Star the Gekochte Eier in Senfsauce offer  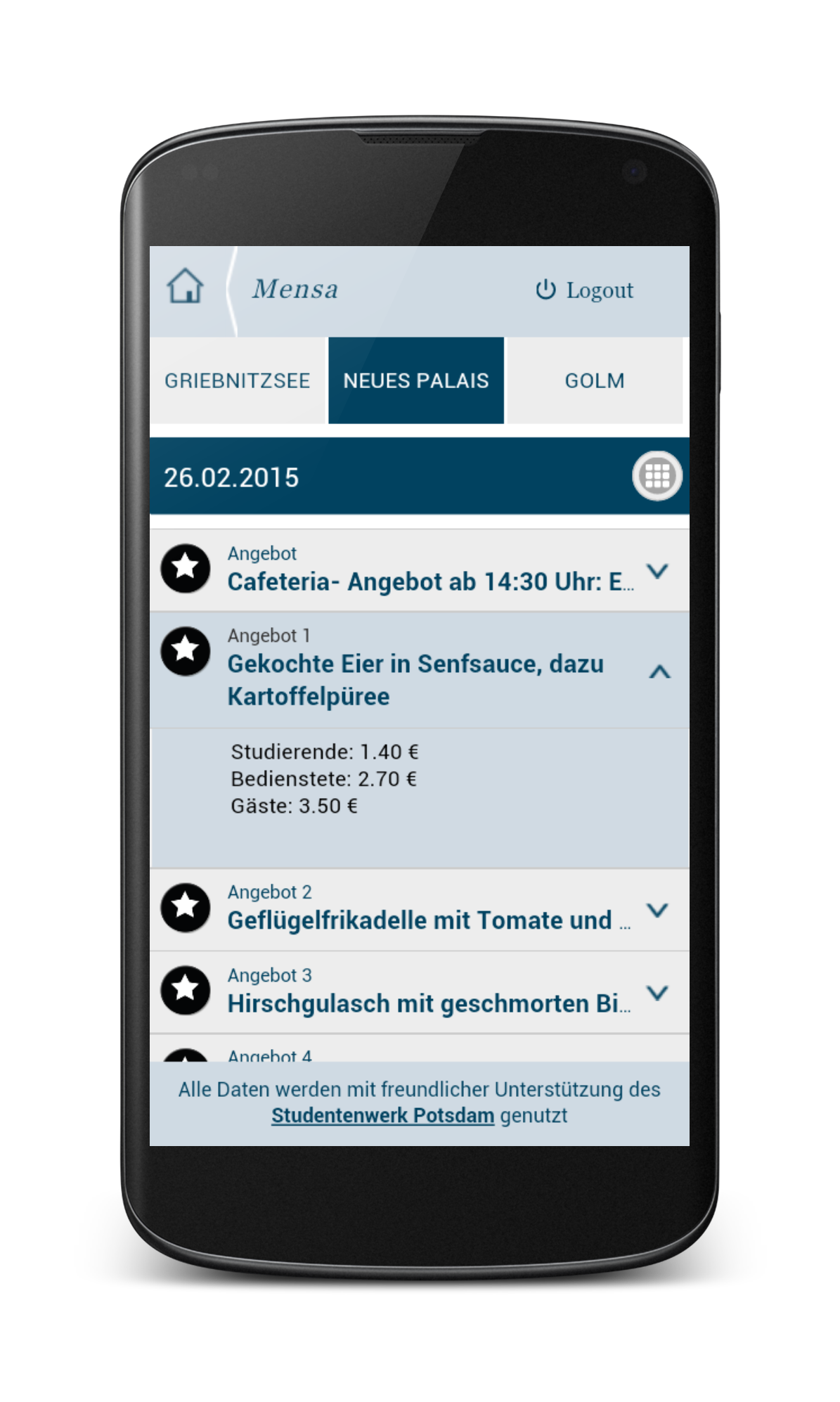point(186,650)
